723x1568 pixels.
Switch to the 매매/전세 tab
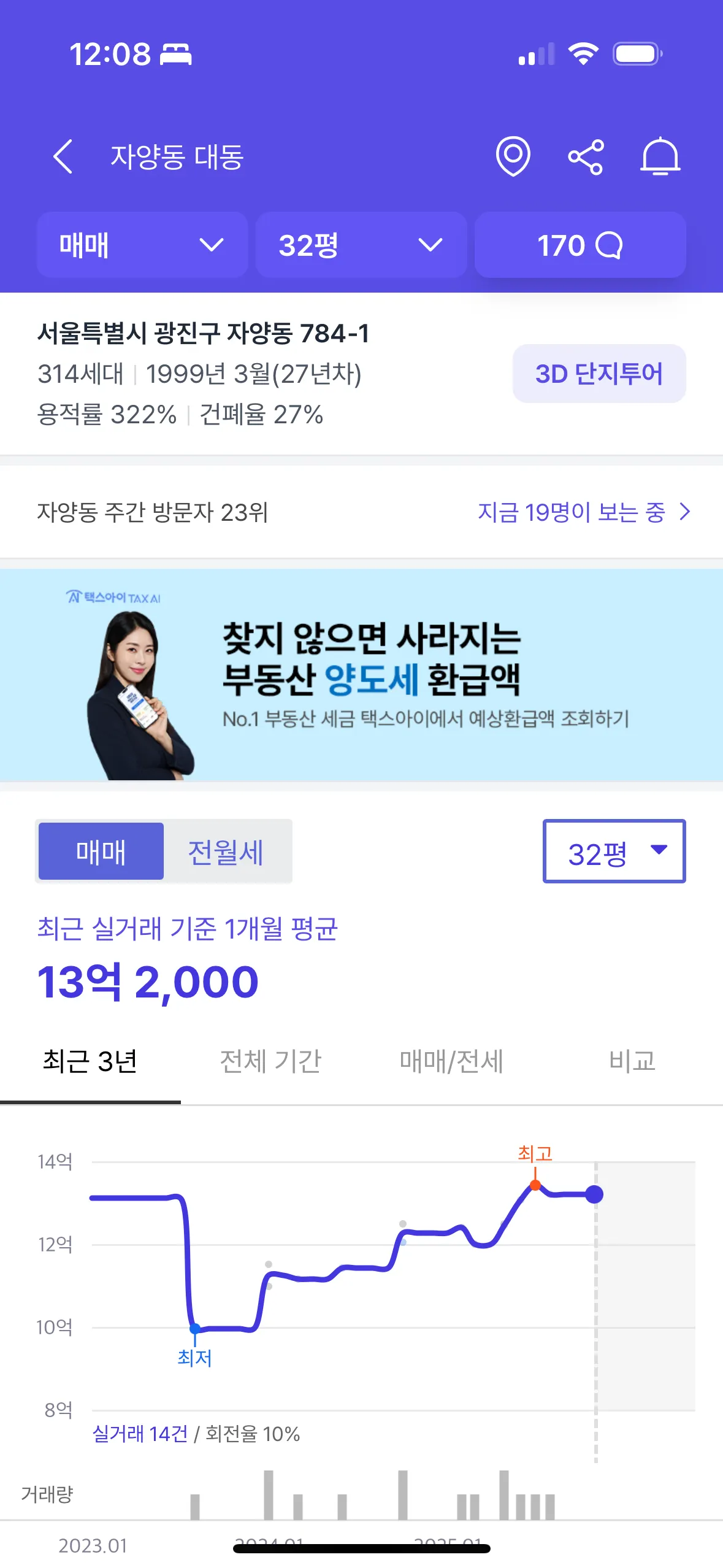(x=451, y=1061)
